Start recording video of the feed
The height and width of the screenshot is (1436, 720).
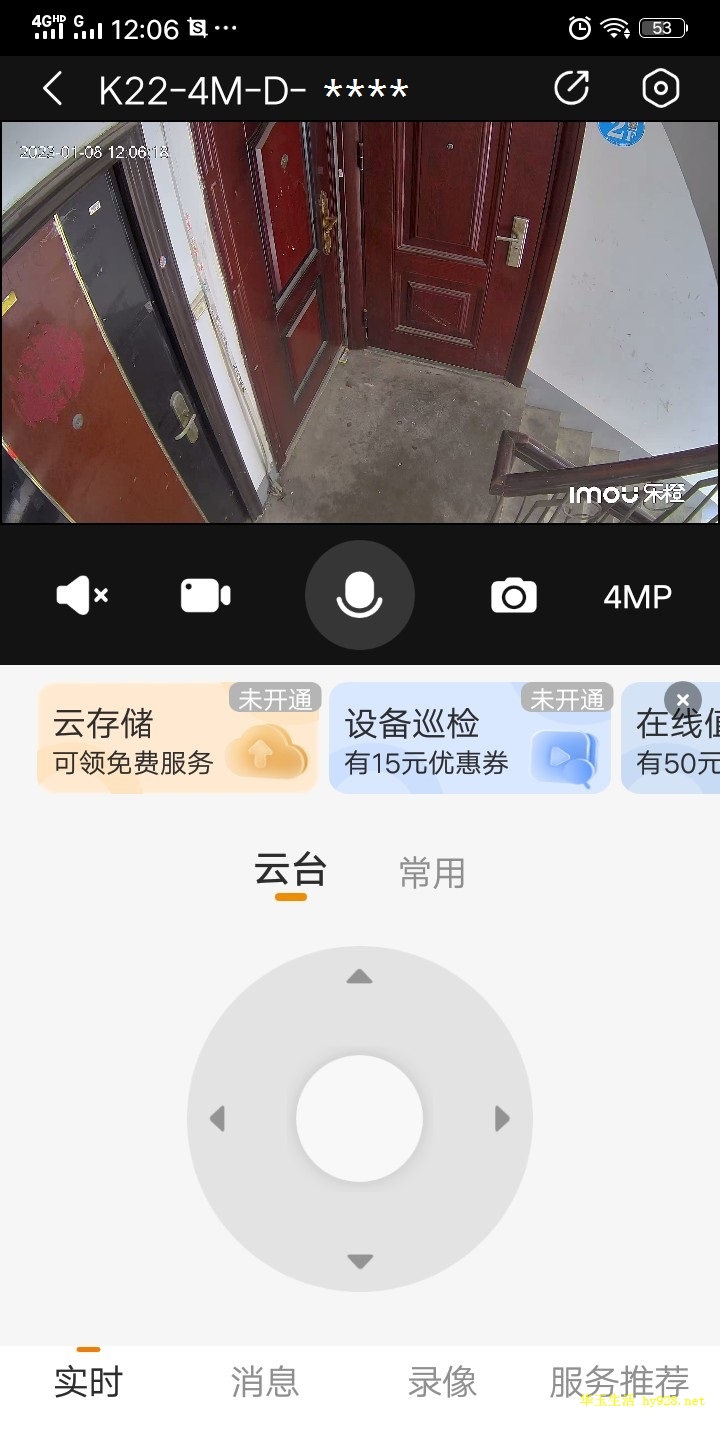pyautogui.click(x=205, y=596)
